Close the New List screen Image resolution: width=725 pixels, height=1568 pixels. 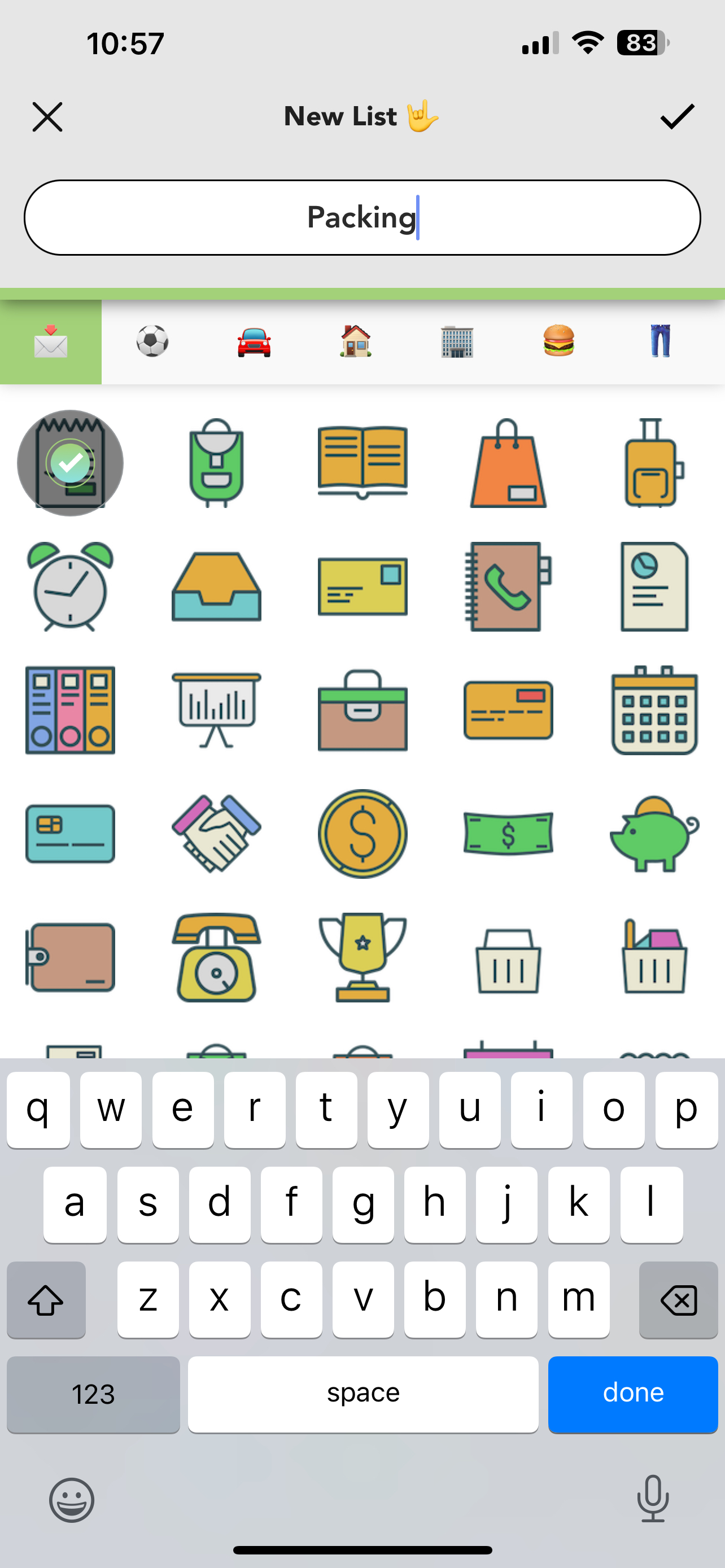pos(47,117)
